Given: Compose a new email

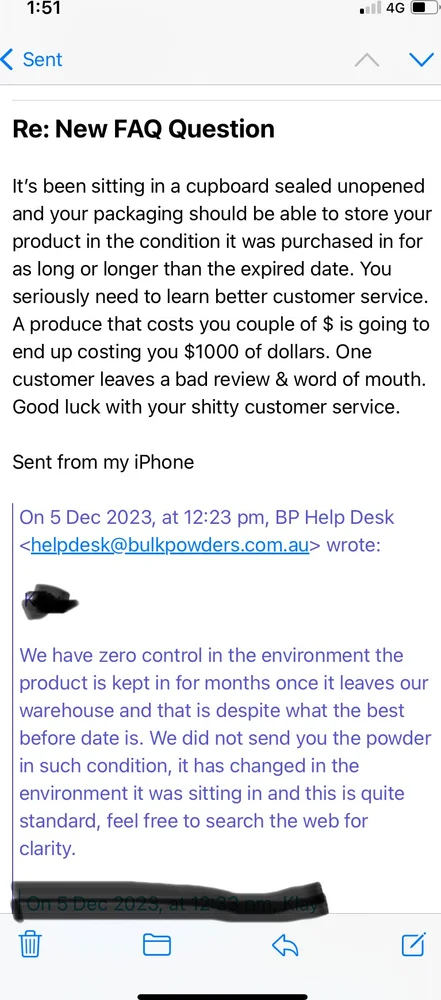Looking at the screenshot, I should (414, 945).
